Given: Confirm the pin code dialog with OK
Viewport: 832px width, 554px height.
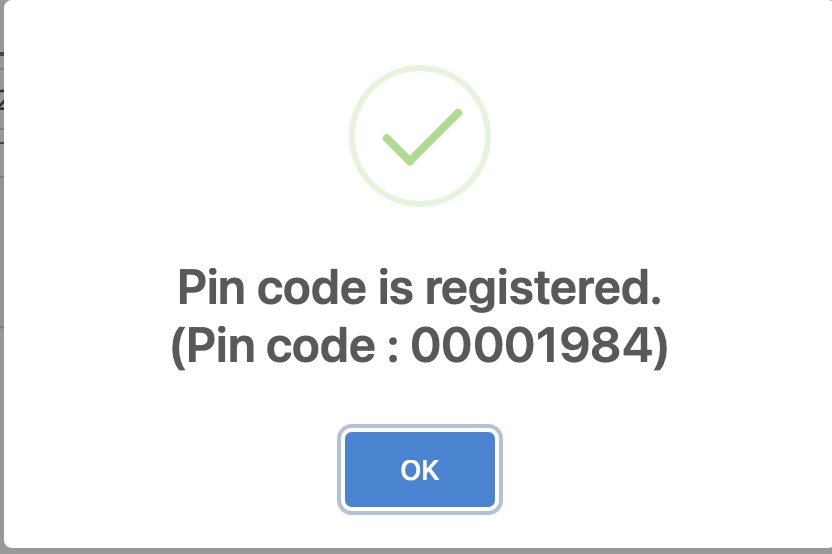Looking at the screenshot, I should (419, 470).
